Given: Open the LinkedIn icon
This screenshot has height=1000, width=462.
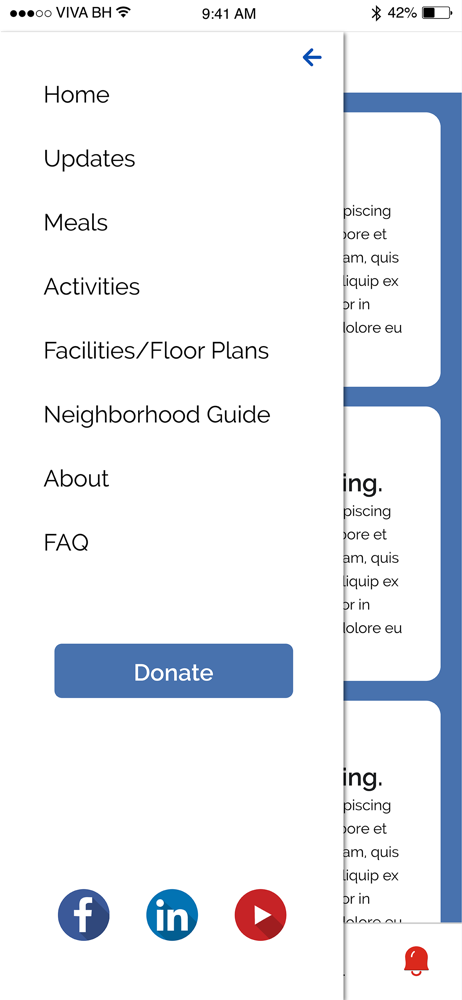Looking at the screenshot, I should pyautogui.click(x=172, y=915).
